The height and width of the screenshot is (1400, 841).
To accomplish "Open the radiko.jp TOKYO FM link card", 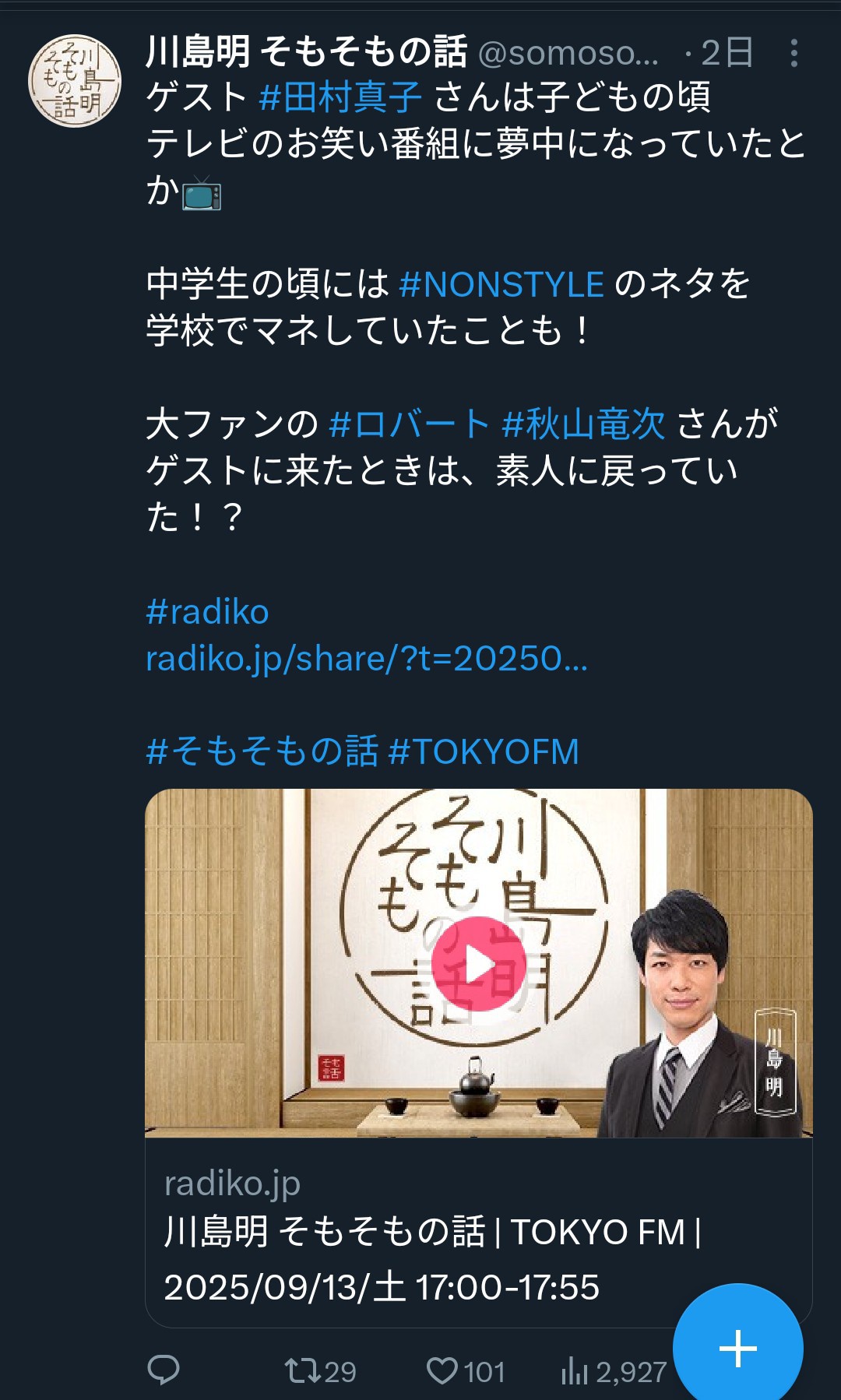I will [478, 1233].
